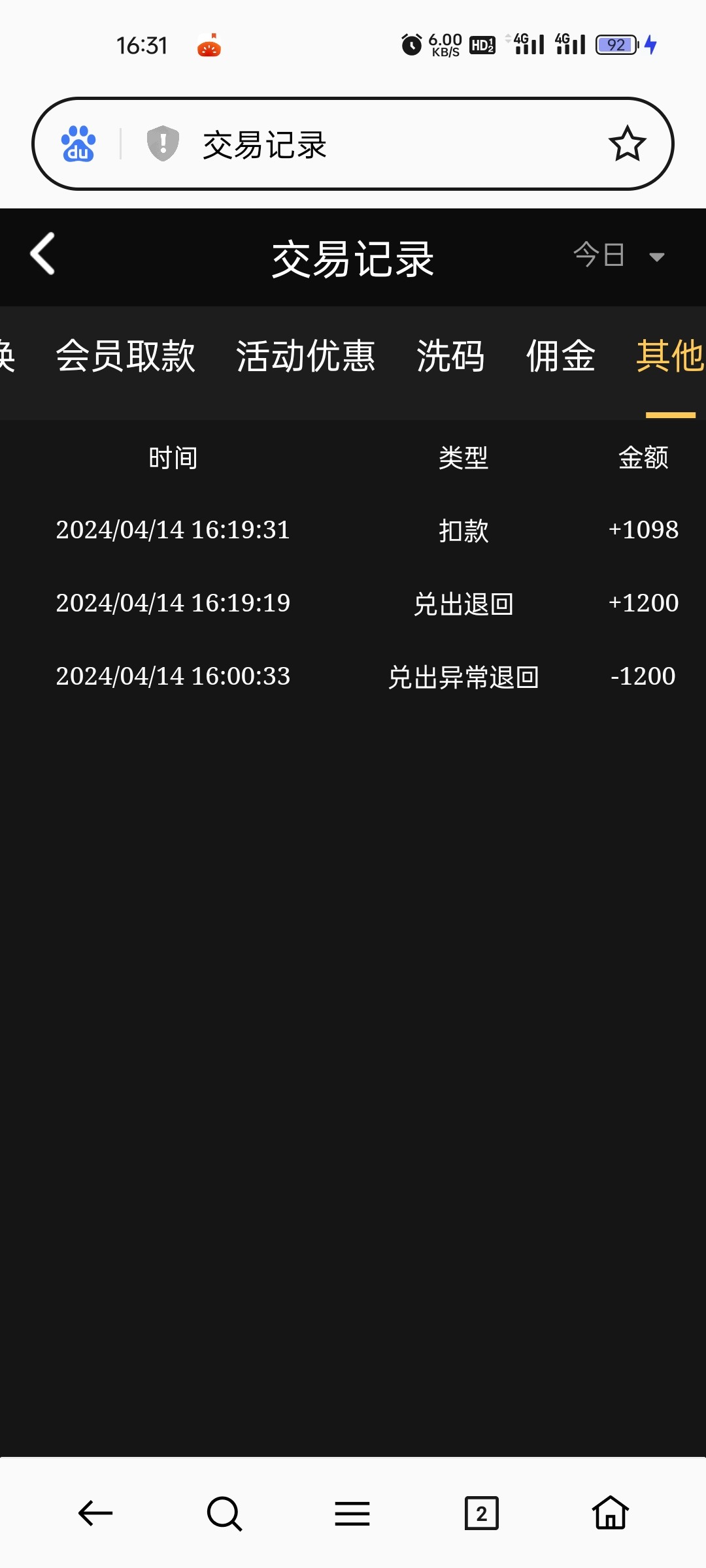The image size is (706, 1568).
Task: Open the 洗码 records tab
Action: point(451,356)
